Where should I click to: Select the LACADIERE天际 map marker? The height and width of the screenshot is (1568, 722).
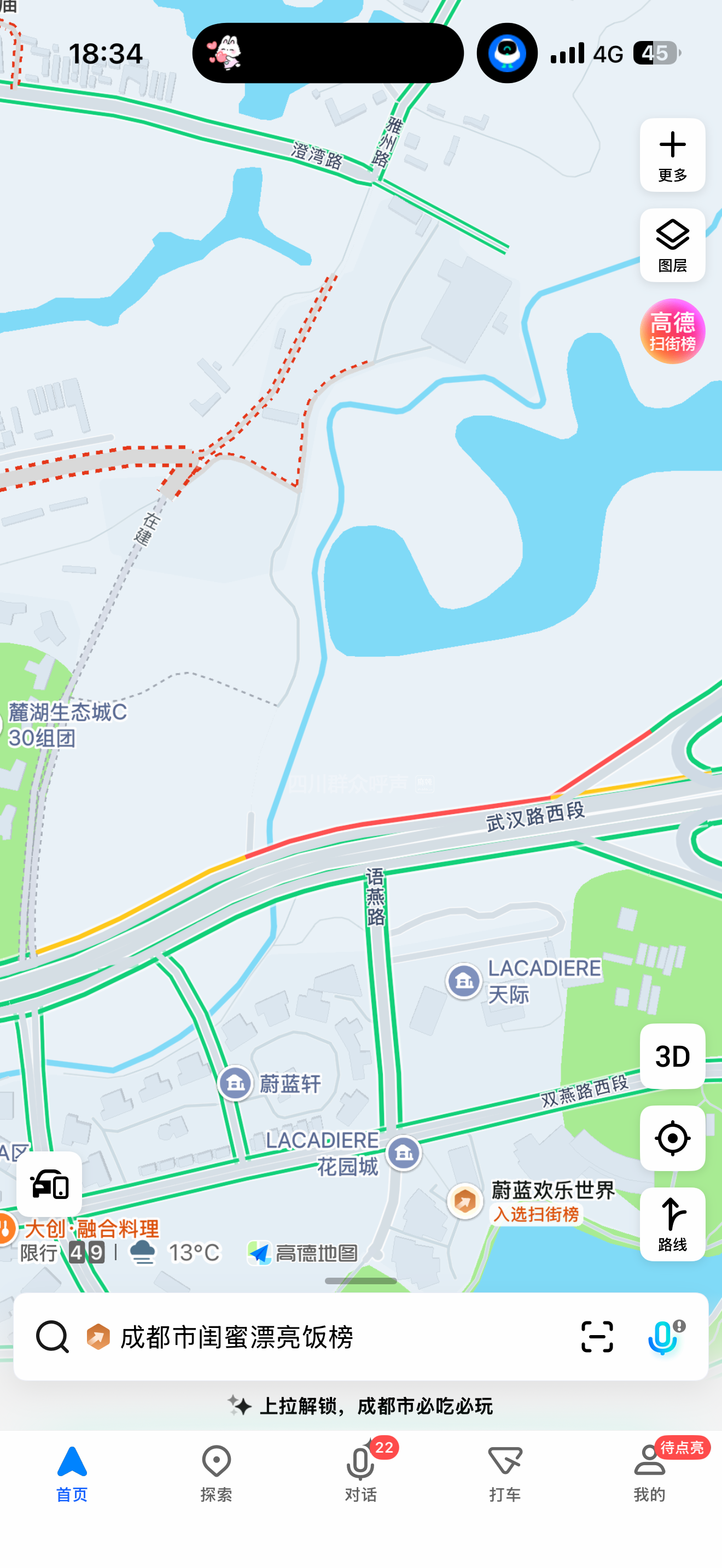coord(464,981)
